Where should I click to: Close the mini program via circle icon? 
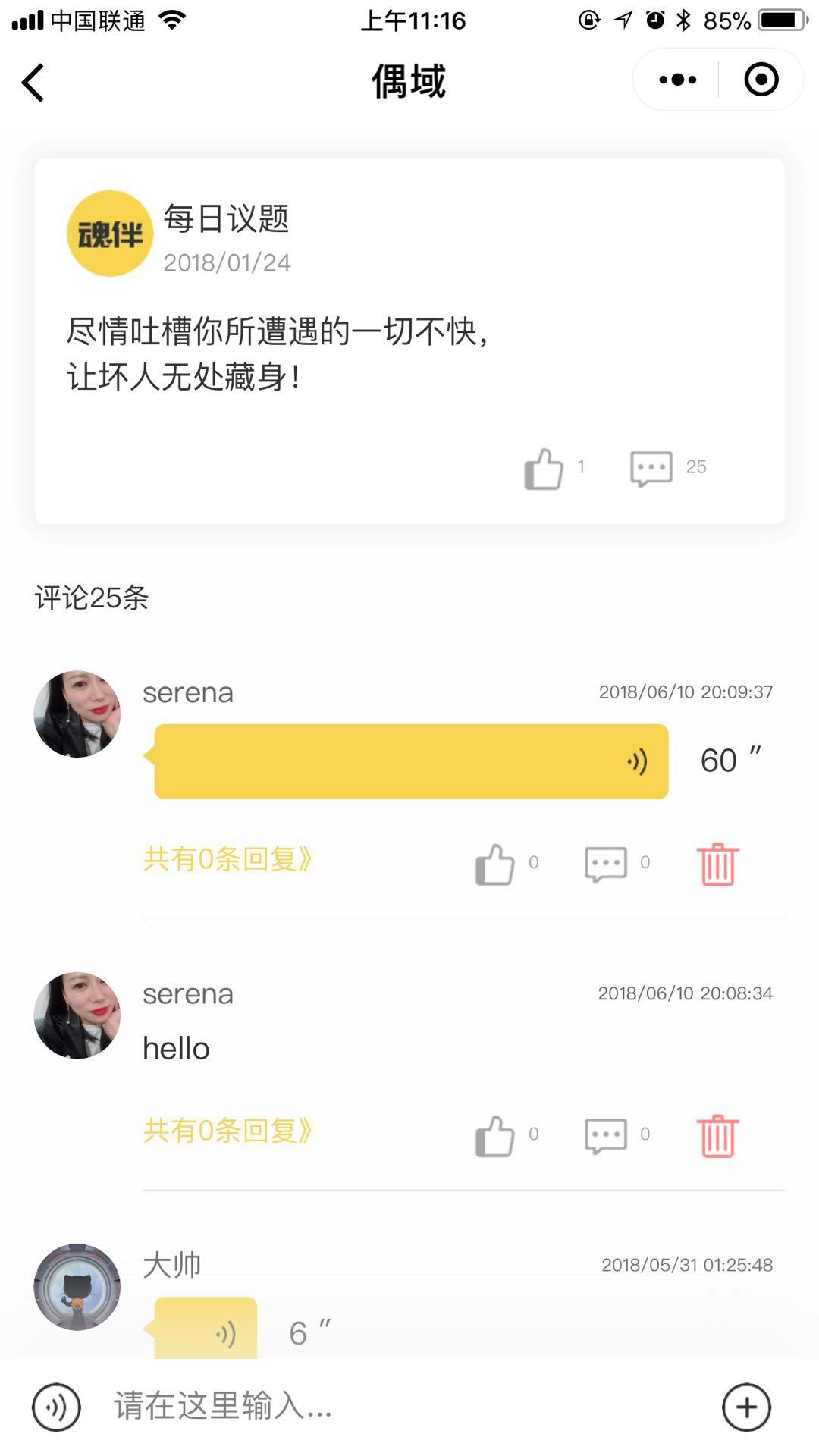click(761, 80)
